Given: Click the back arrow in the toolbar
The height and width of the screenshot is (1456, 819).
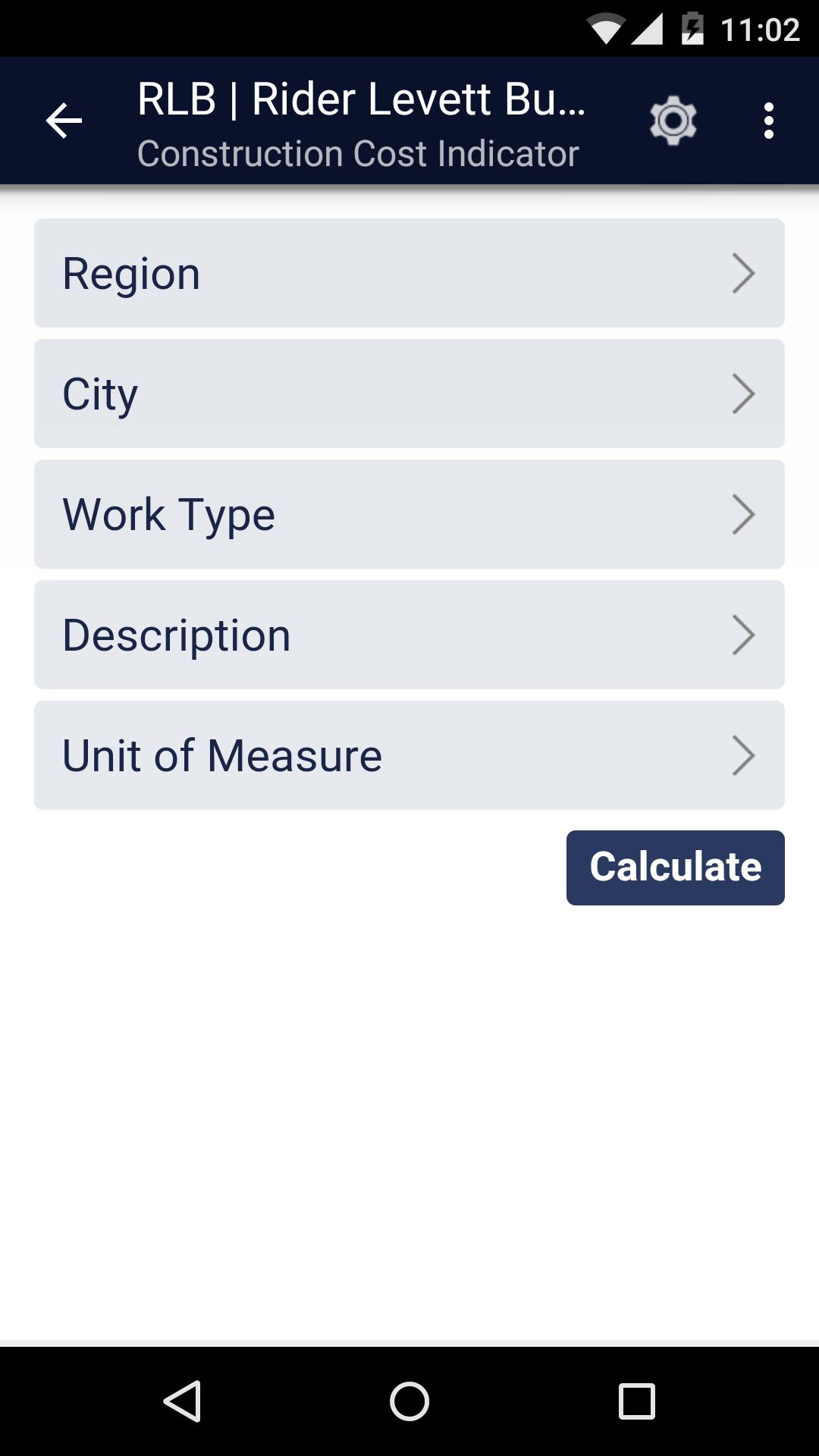Looking at the screenshot, I should (64, 121).
